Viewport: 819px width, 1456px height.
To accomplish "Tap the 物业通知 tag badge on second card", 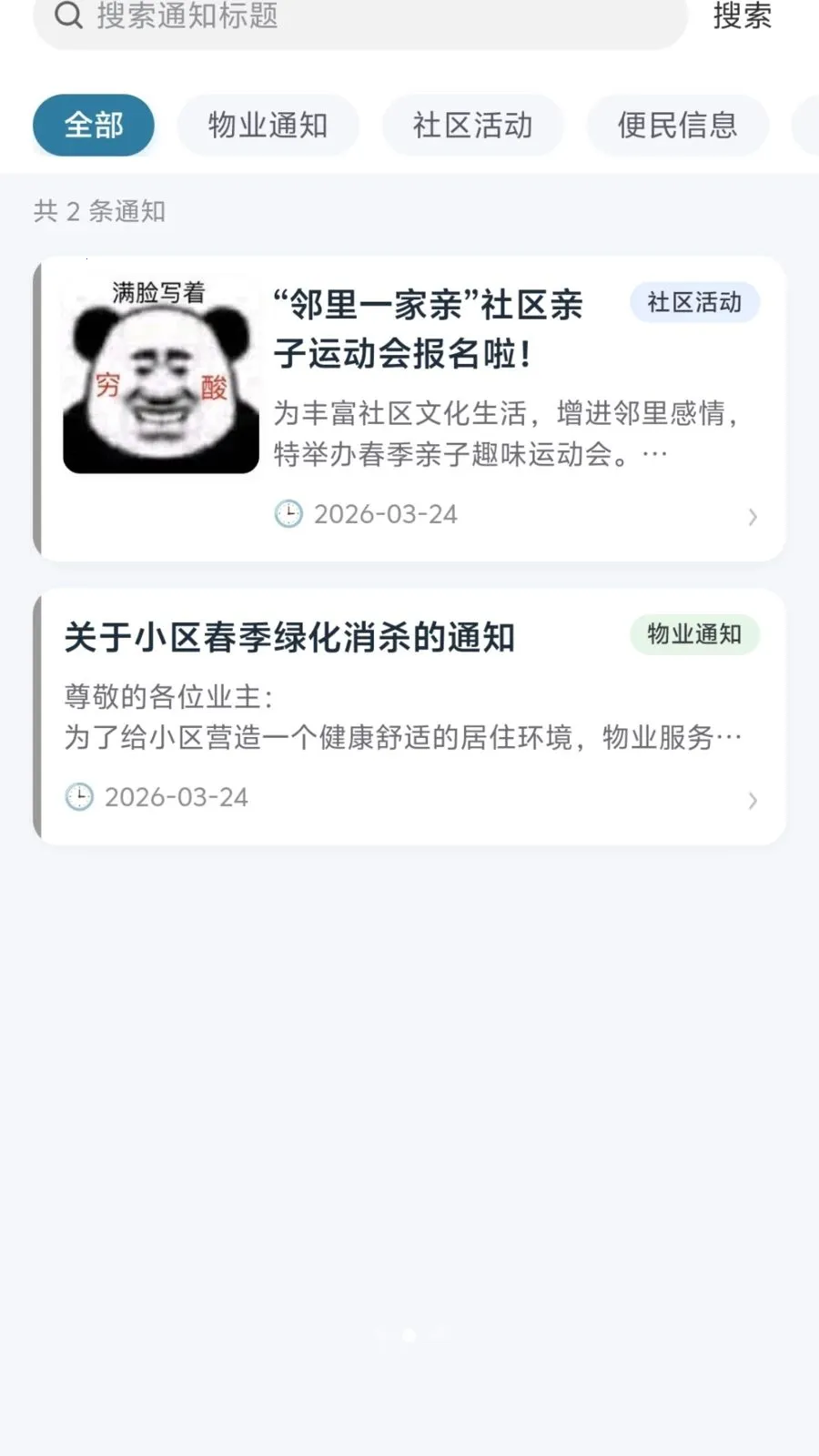I will pos(694,634).
